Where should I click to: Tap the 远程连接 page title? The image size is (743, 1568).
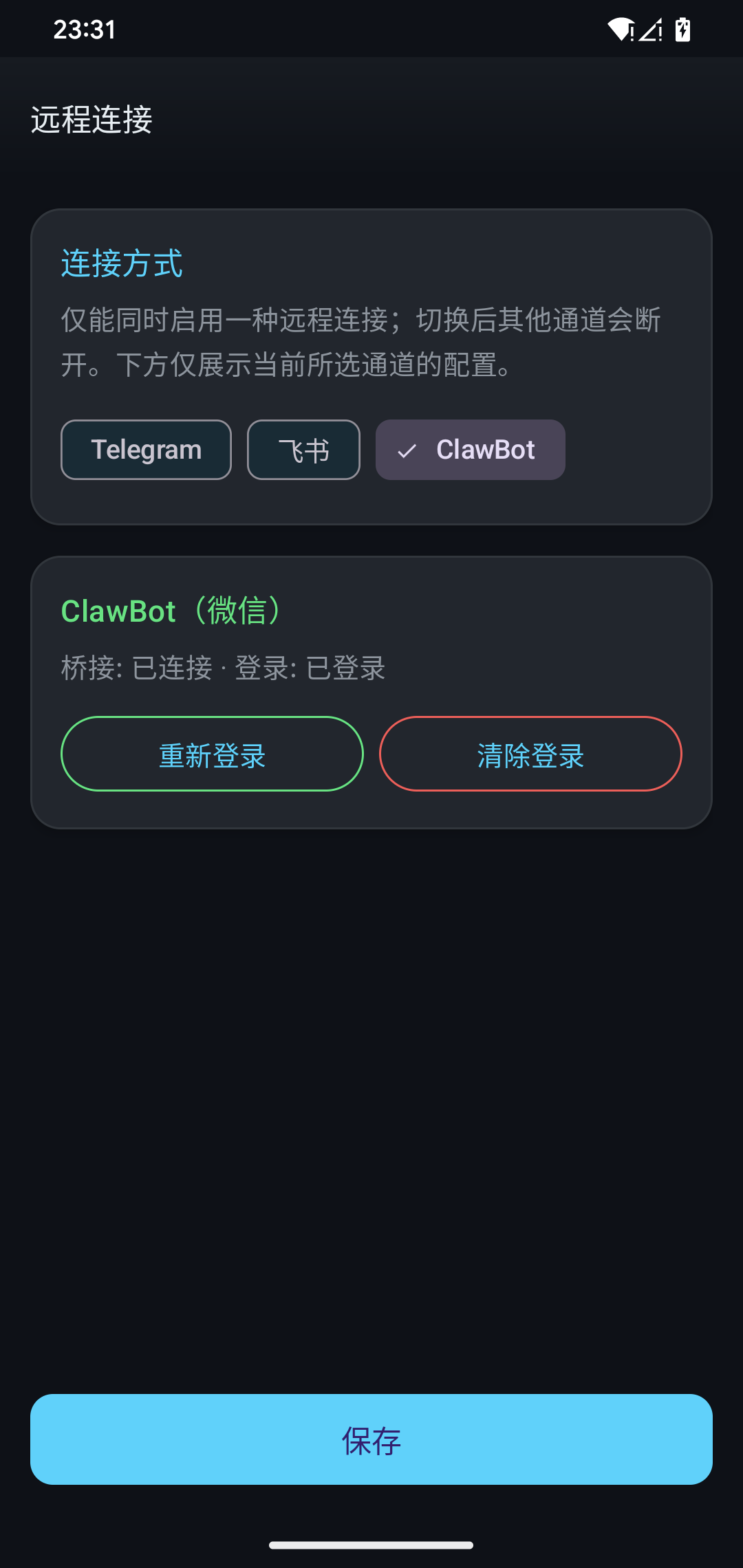(91, 119)
